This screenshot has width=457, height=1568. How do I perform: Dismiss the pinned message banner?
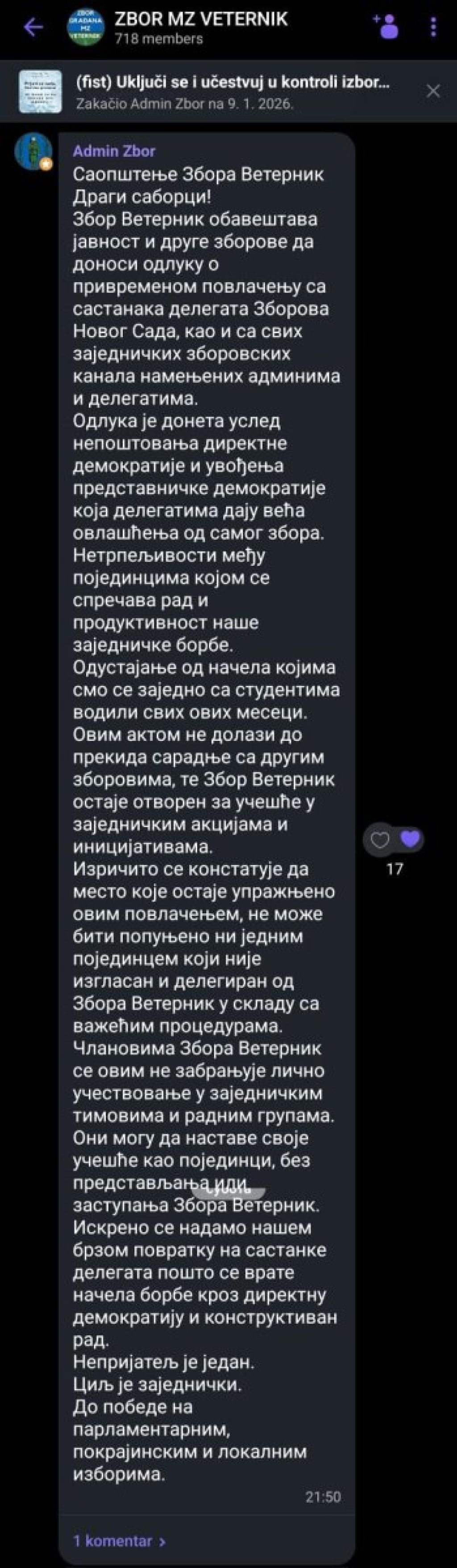pos(433,91)
